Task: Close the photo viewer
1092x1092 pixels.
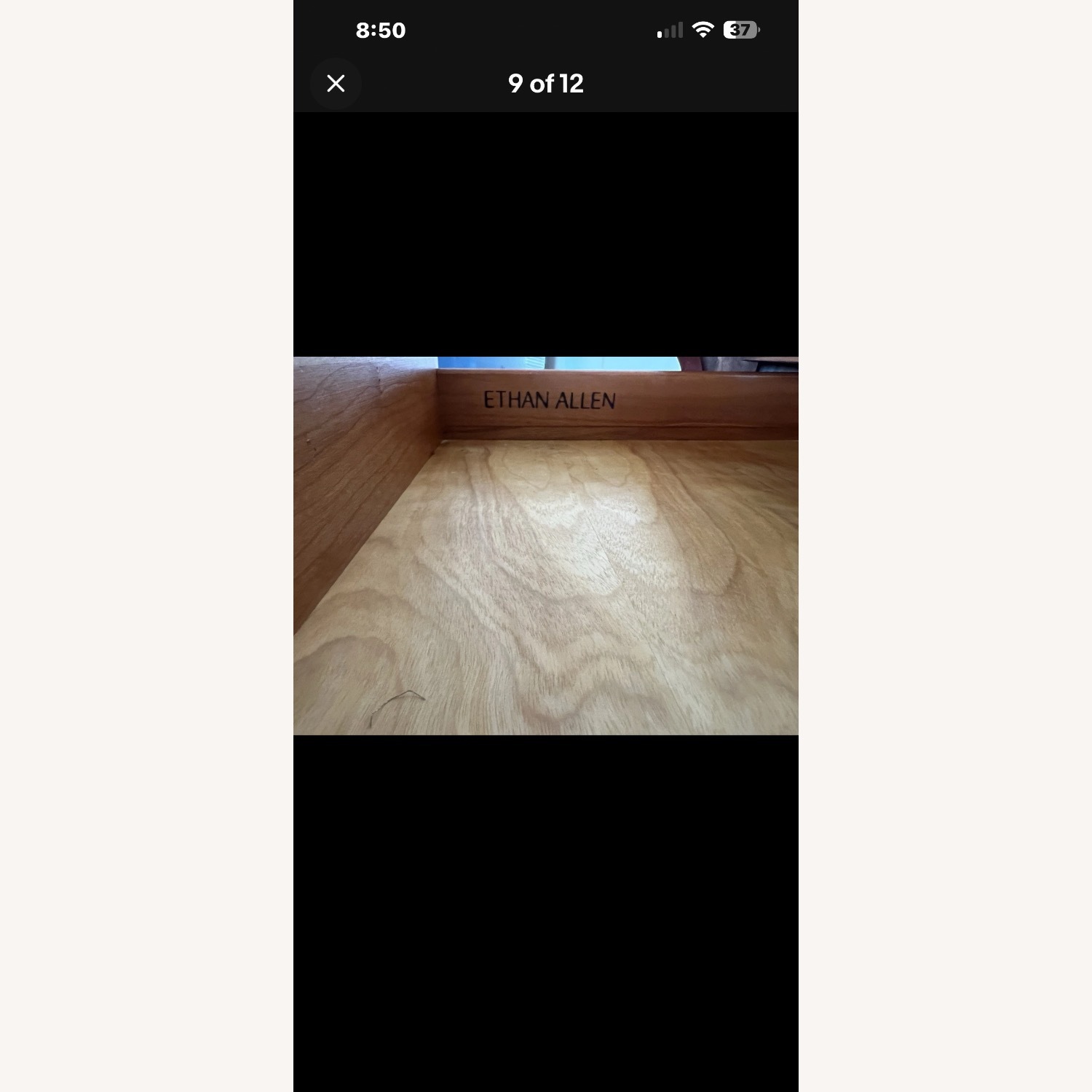Action: click(x=336, y=84)
